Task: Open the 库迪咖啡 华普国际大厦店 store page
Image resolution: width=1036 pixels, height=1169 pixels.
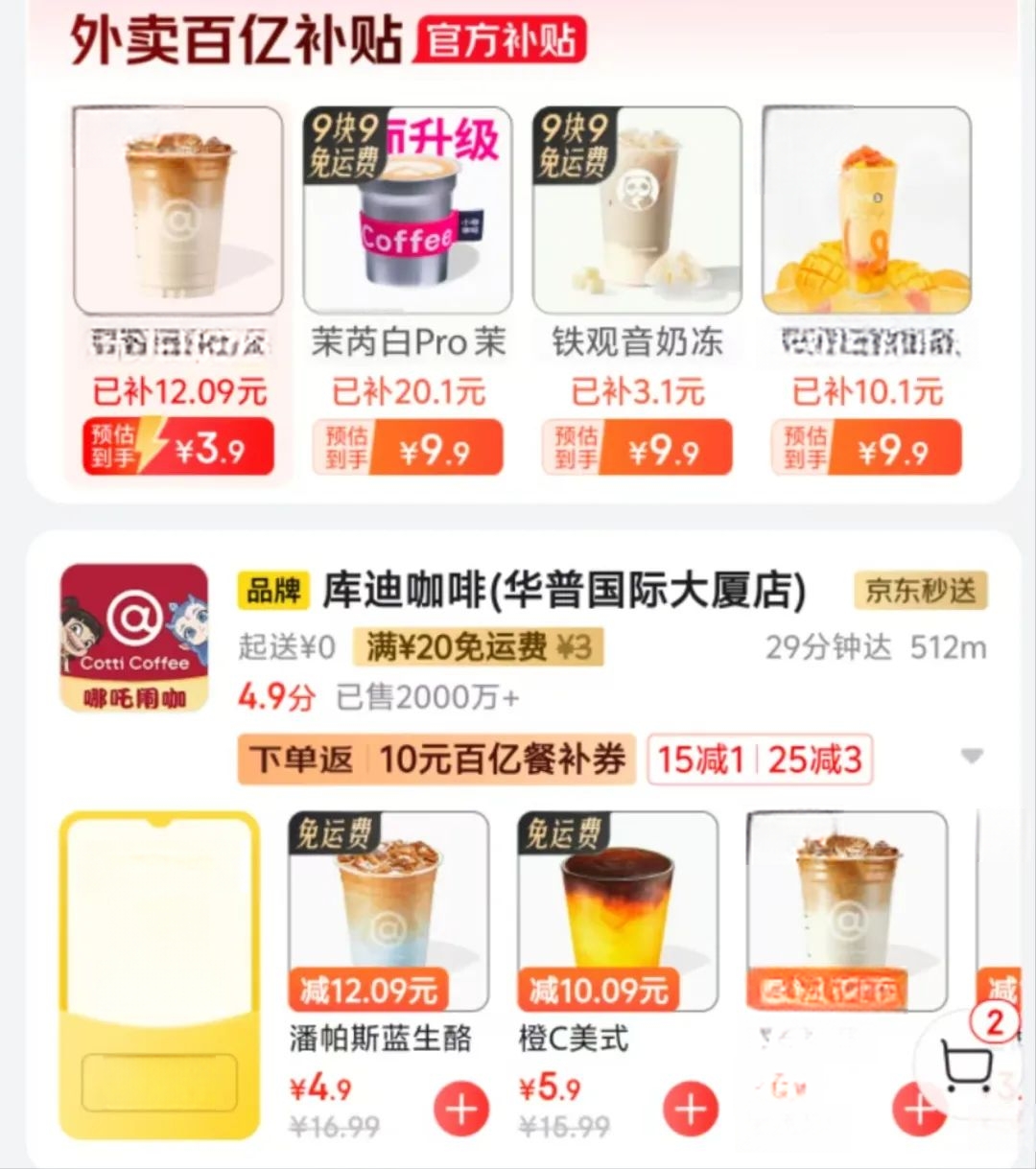Action: pos(564,591)
